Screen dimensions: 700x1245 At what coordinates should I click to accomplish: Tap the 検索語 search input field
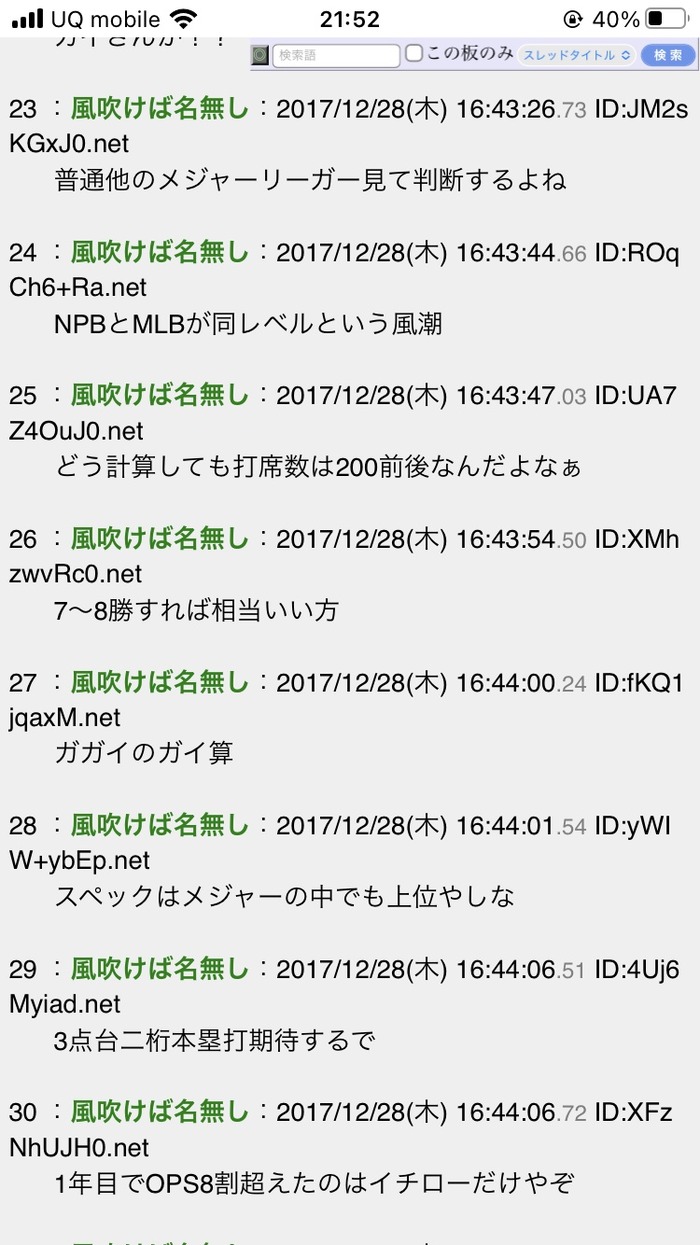click(x=335, y=56)
